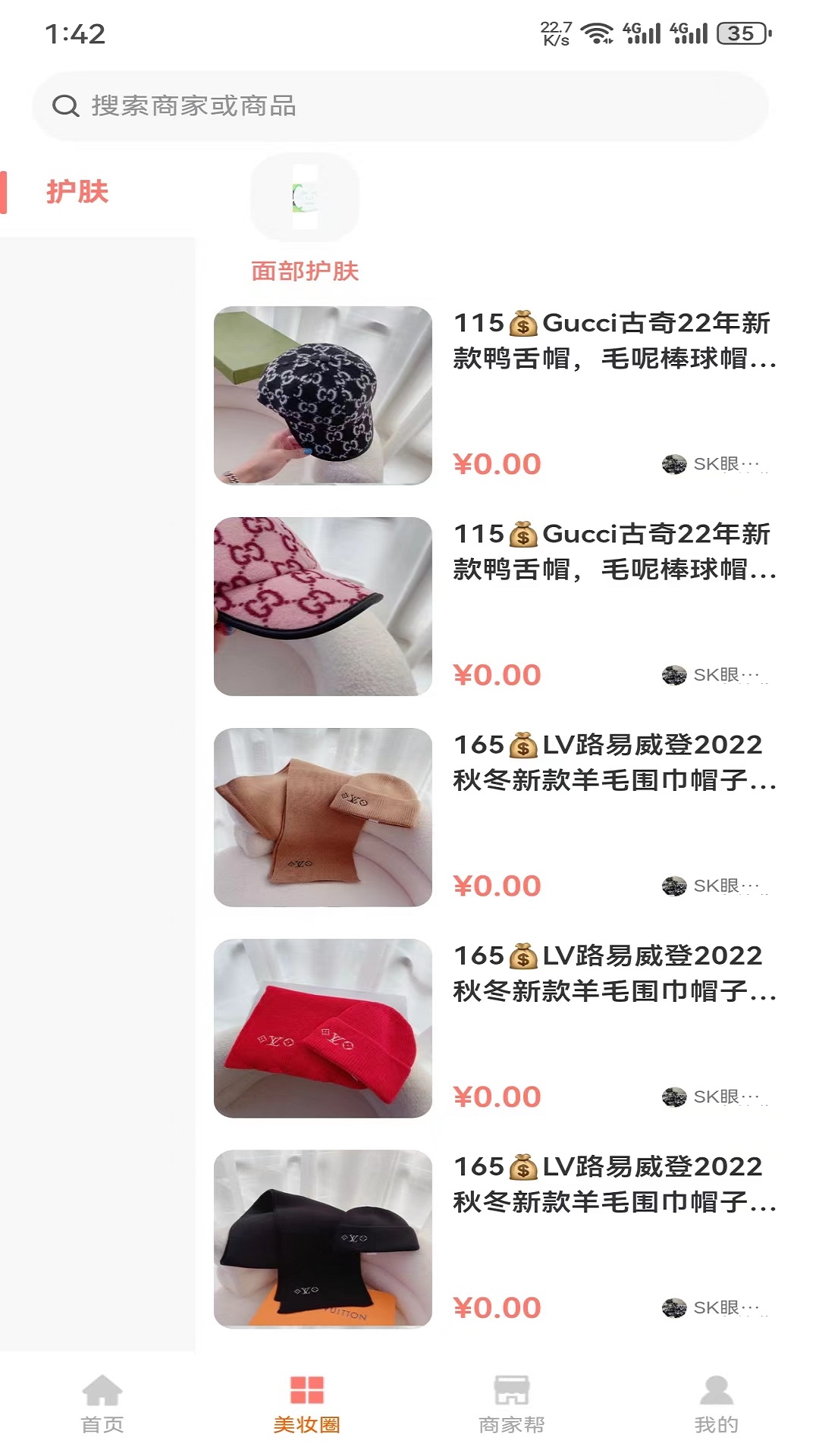
Task: Tap the magnifier icon in the search bar
Action: [x=67, y=106]
